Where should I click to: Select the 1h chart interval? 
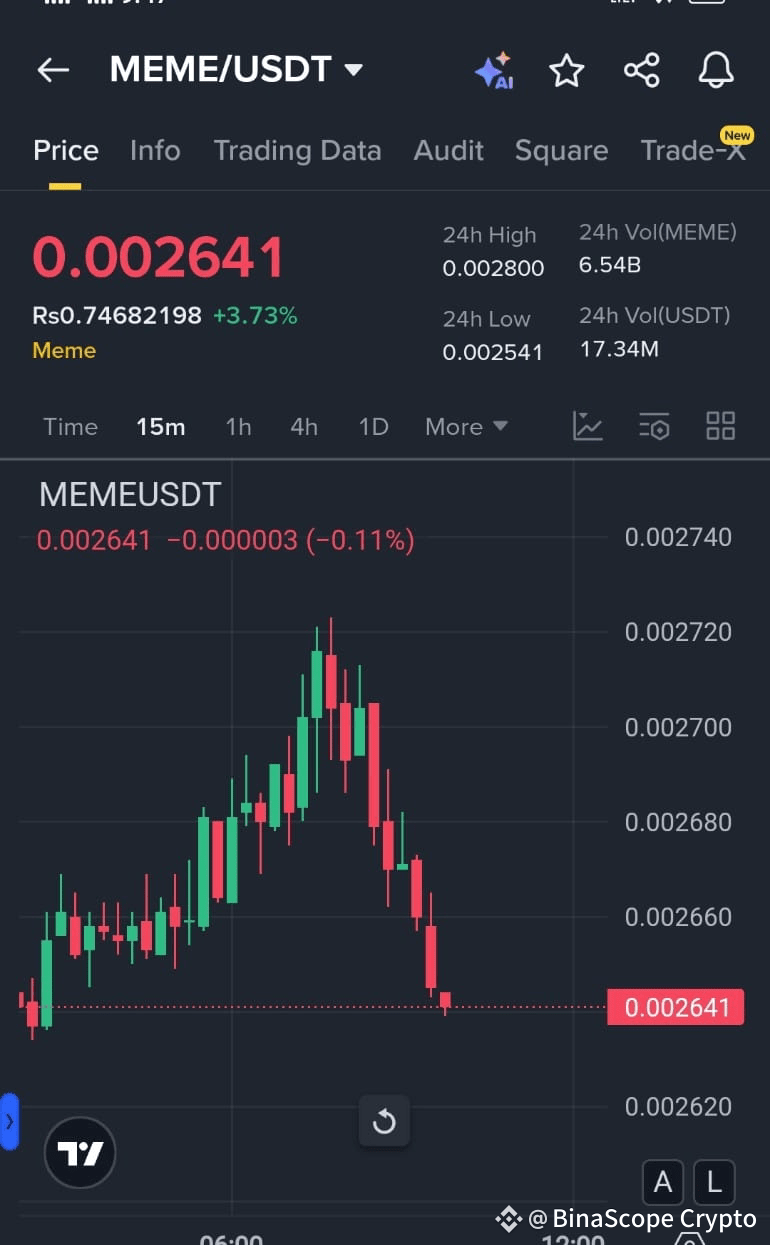click(x=238, y=427)
